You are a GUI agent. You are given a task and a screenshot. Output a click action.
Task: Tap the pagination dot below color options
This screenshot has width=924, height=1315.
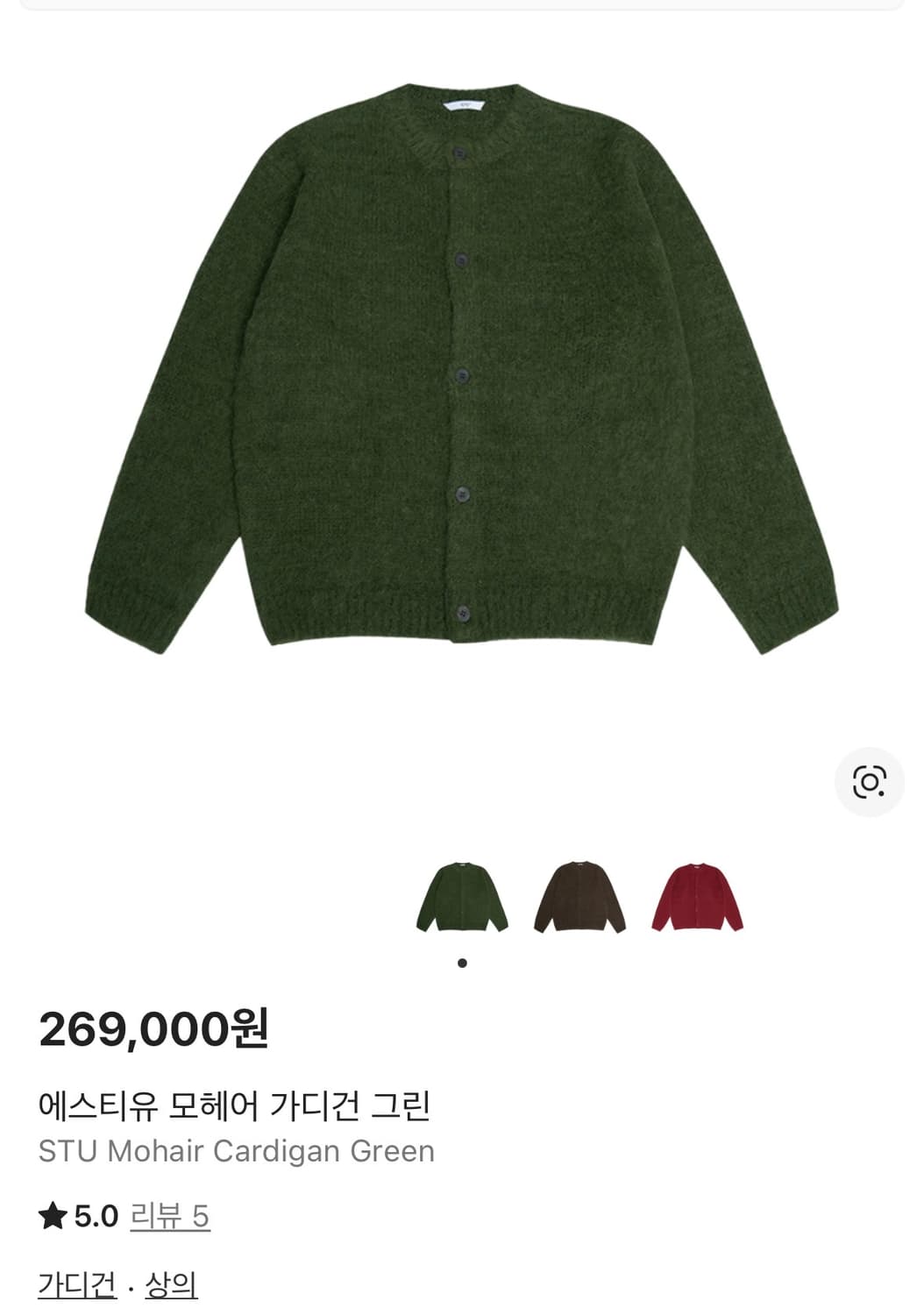point(462,962)
